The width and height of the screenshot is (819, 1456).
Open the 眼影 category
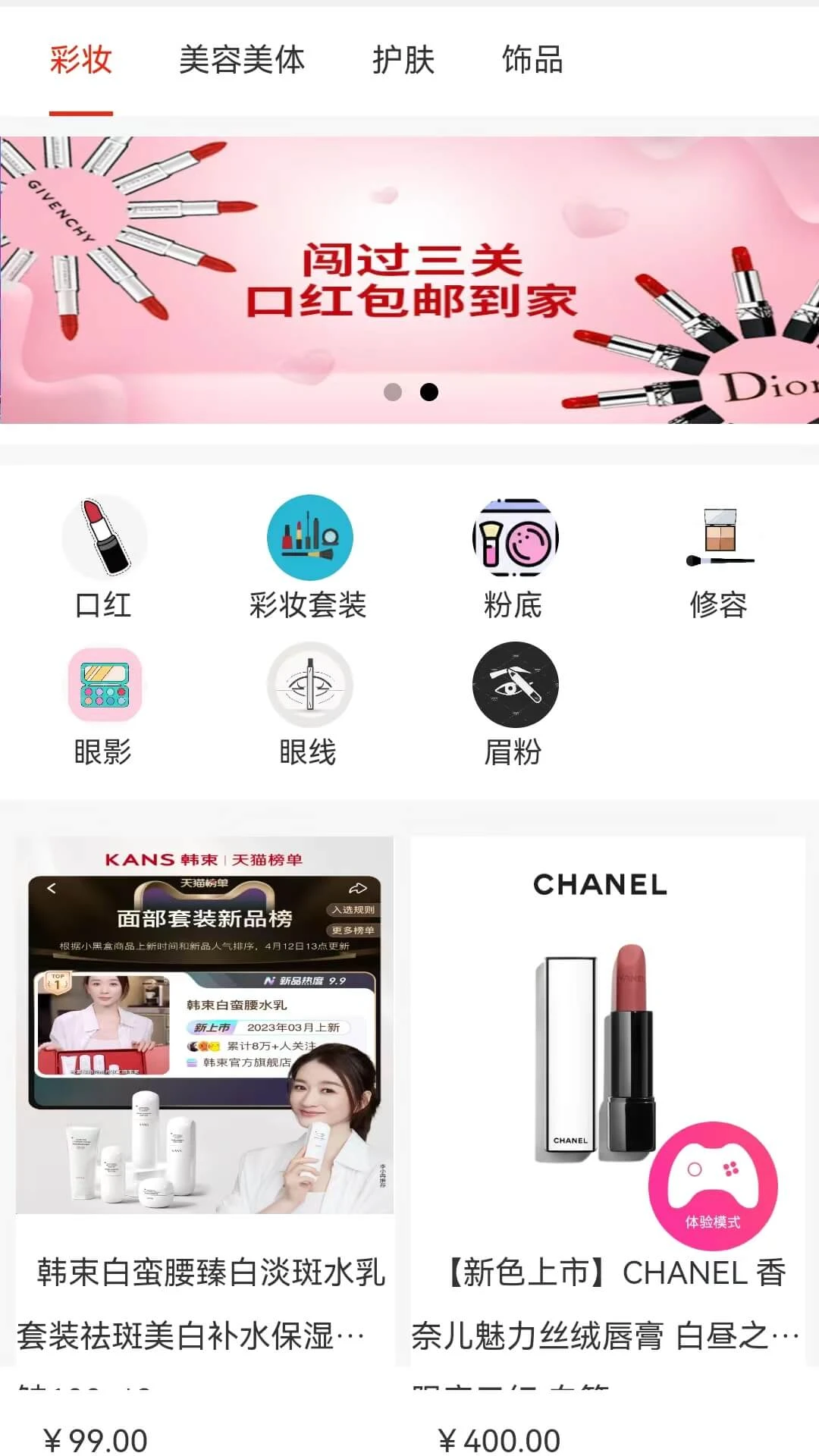104,705
